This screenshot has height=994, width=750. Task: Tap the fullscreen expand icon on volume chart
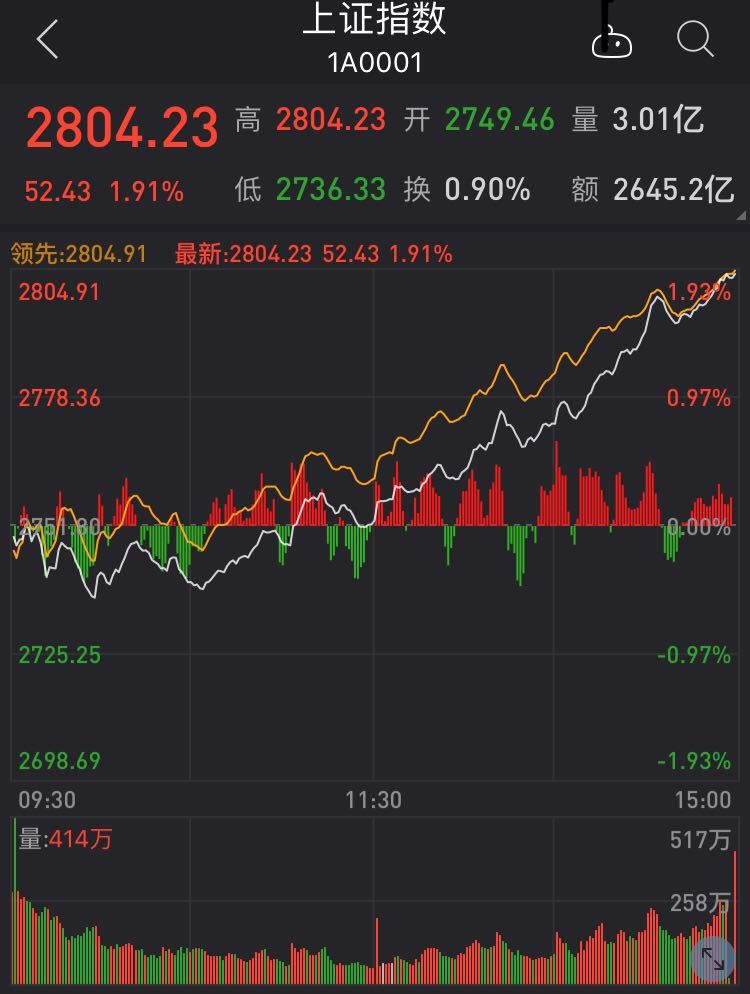(x=715, y=958)
